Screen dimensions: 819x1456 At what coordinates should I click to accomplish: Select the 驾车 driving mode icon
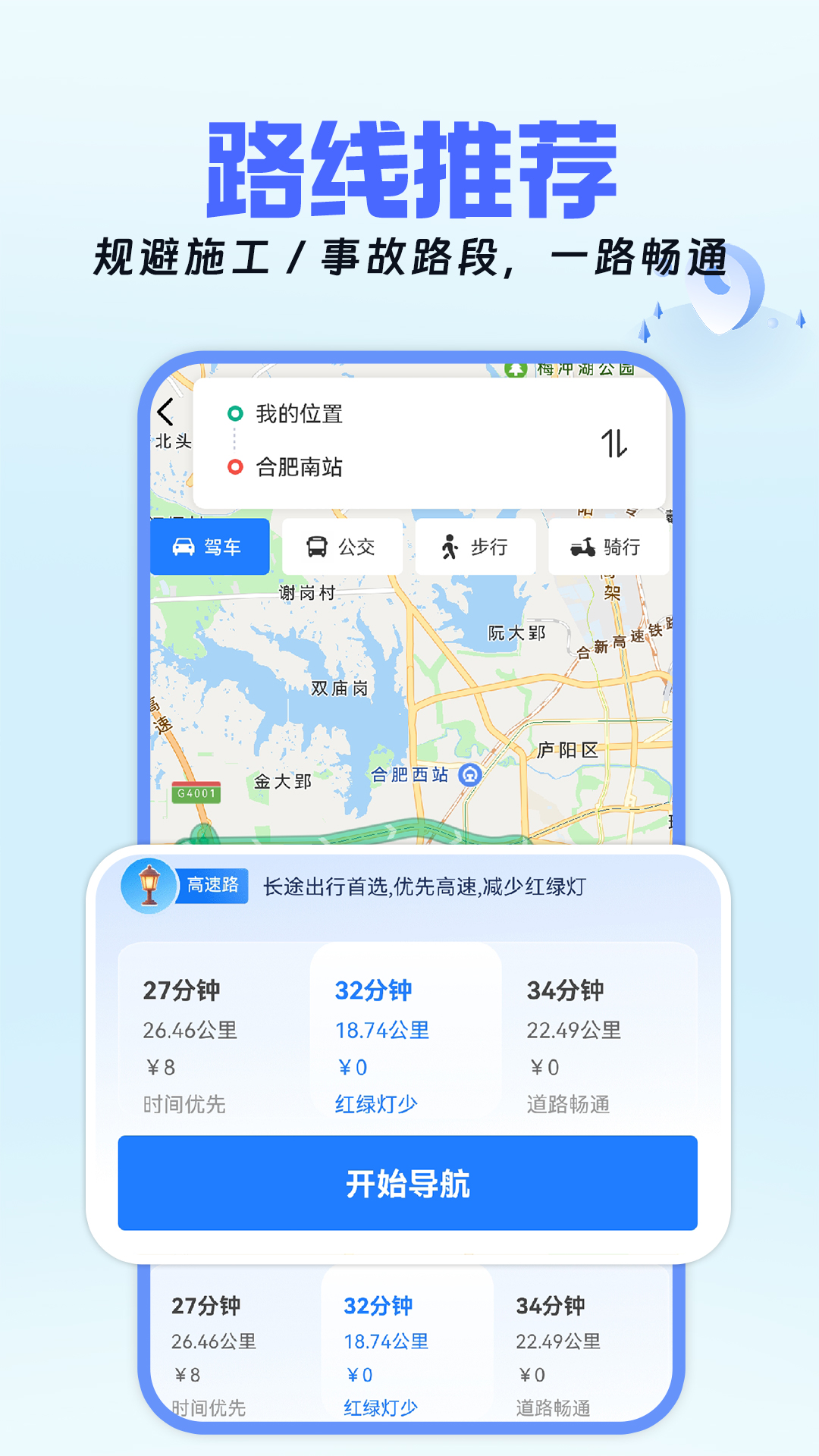coord(184,546)
